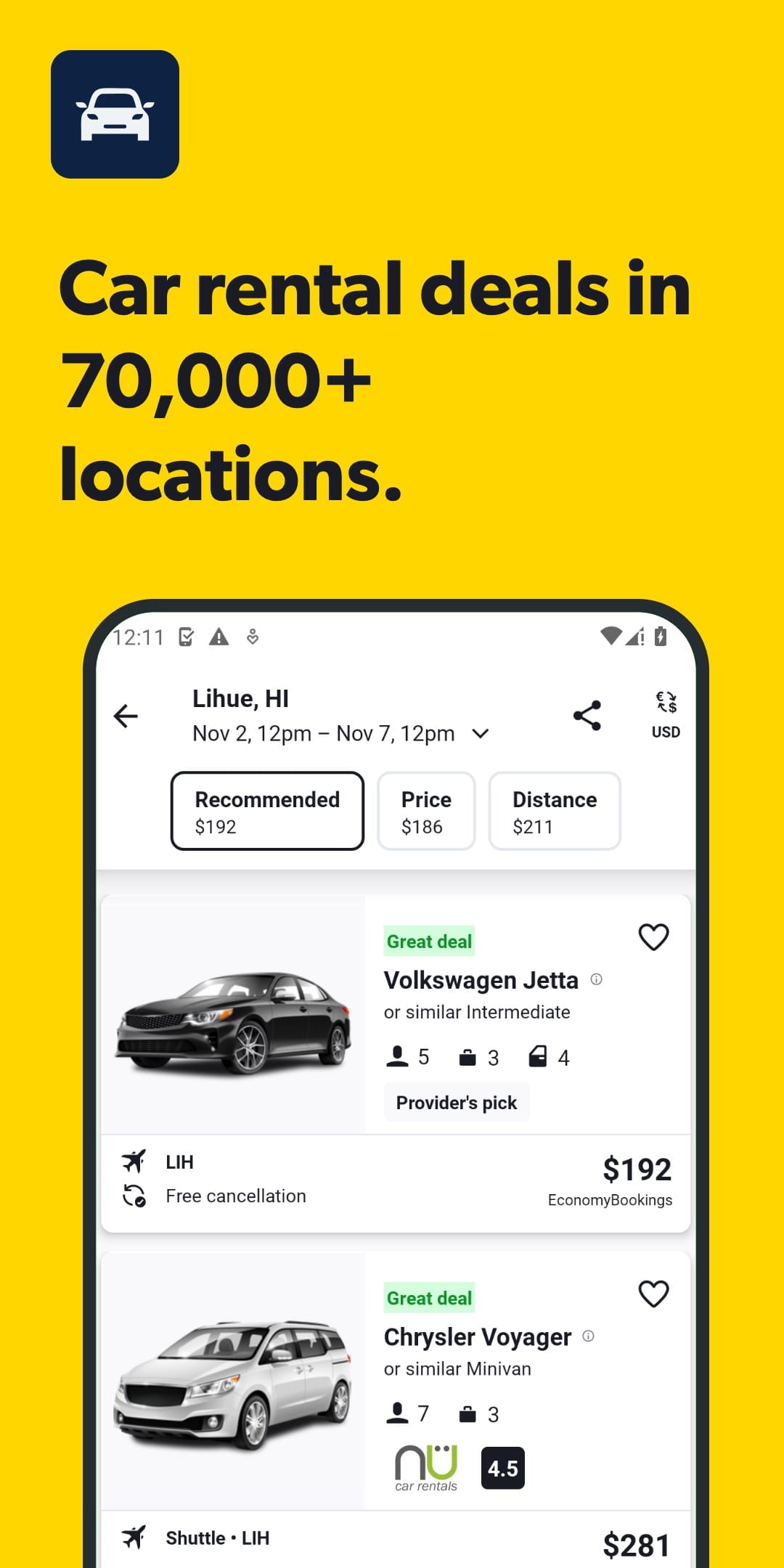Click the free cancellation icon
The image size is (784, 1568).
point(135,1196)
